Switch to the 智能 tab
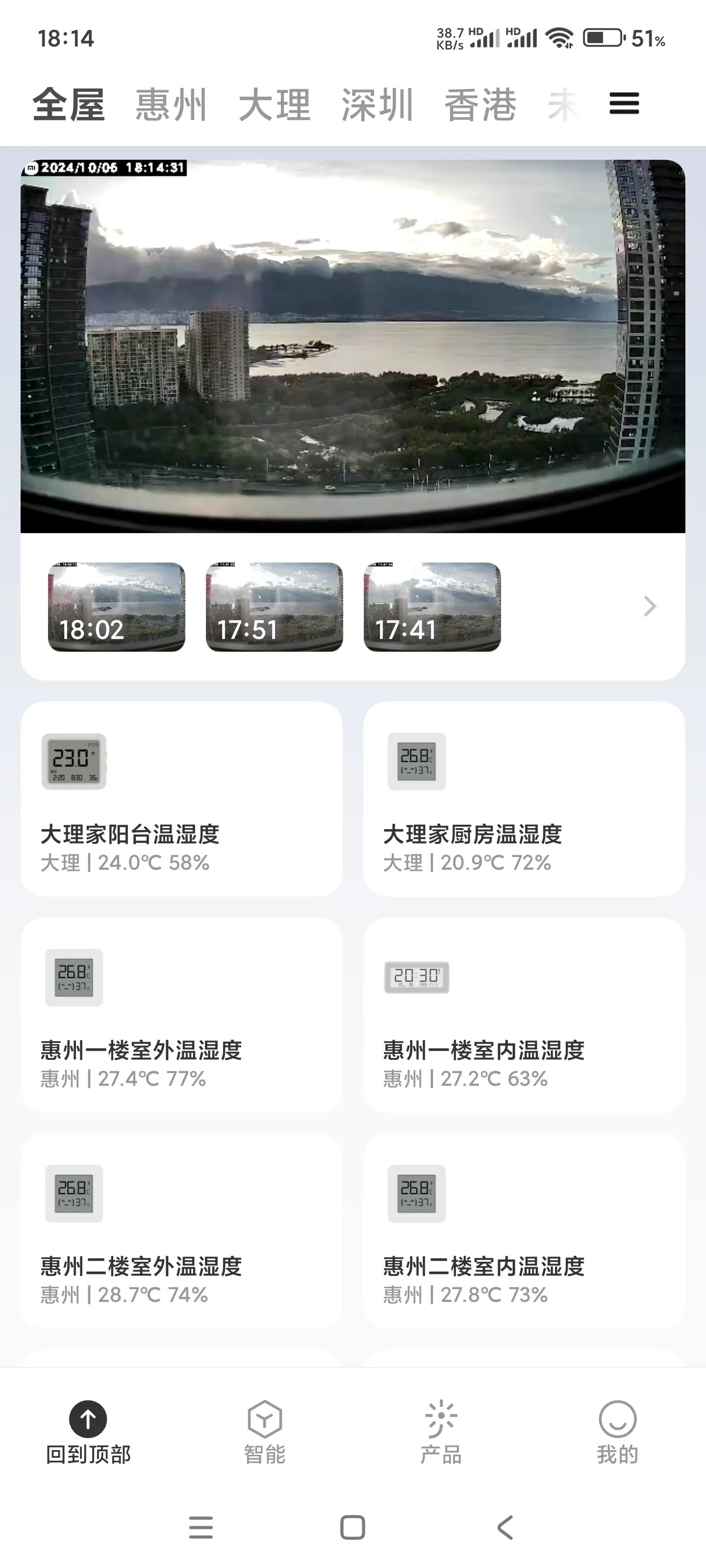Image resolution: width=706 pixels, height=1568 pixels. (264, 1432)
